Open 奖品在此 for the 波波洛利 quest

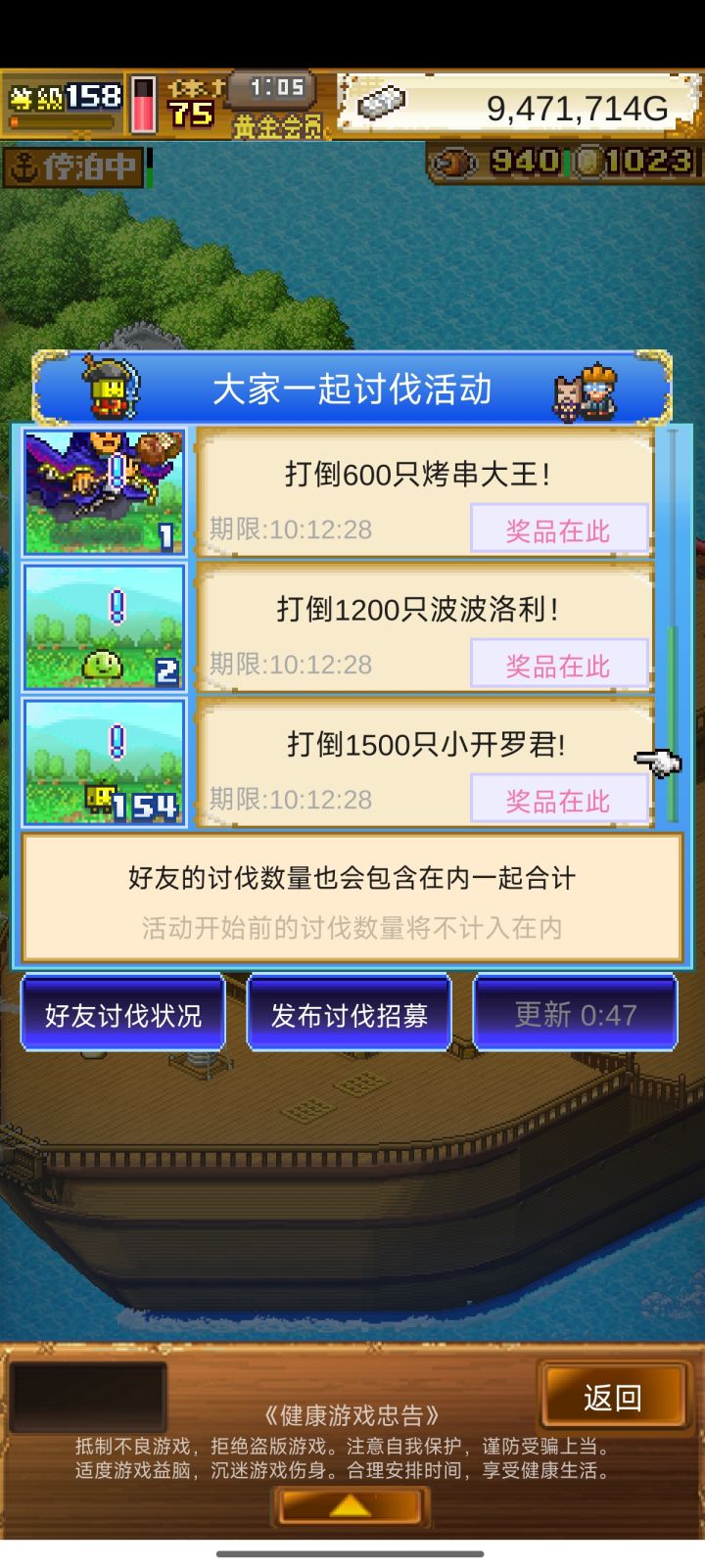(559, 664)
